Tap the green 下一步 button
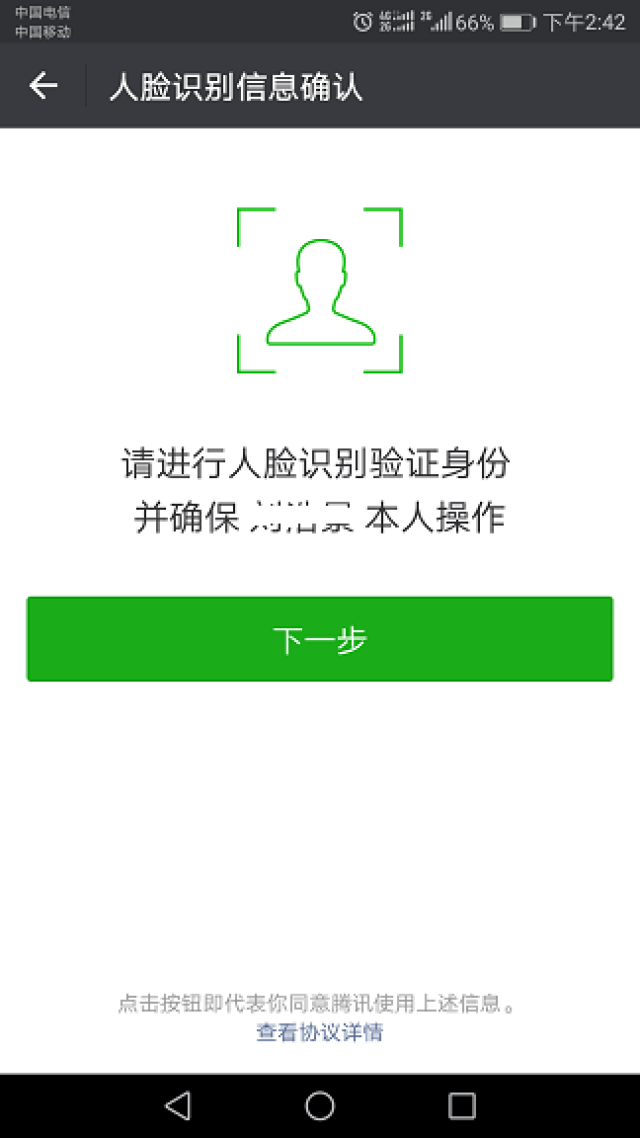The width and height of the screenshot is (640, 1138). [x=319, y=639]
